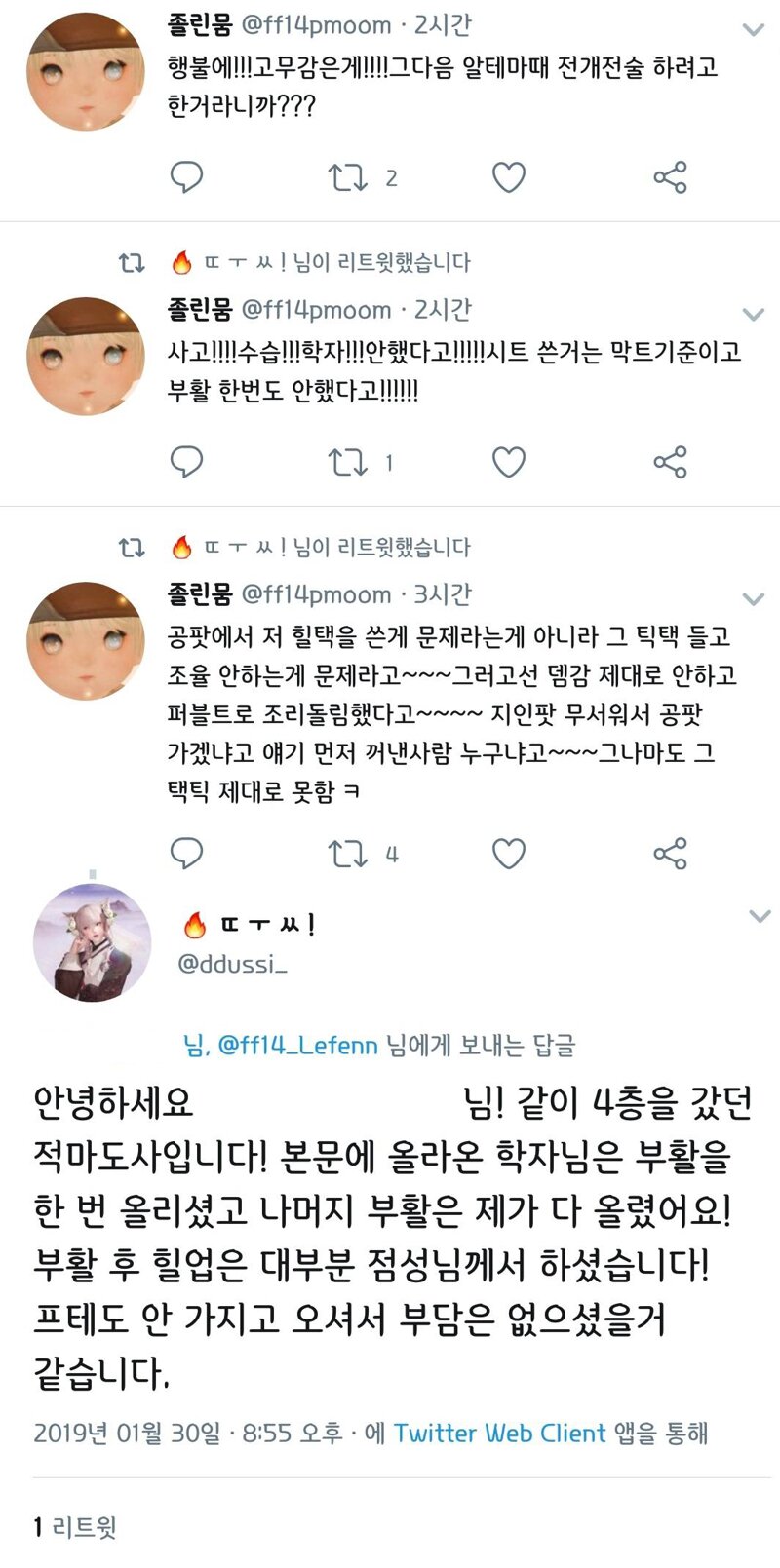The width and height of the screenshot is (780, 1568).
Task: Open the options chevron beside @ddussi_
Action: 759,916
